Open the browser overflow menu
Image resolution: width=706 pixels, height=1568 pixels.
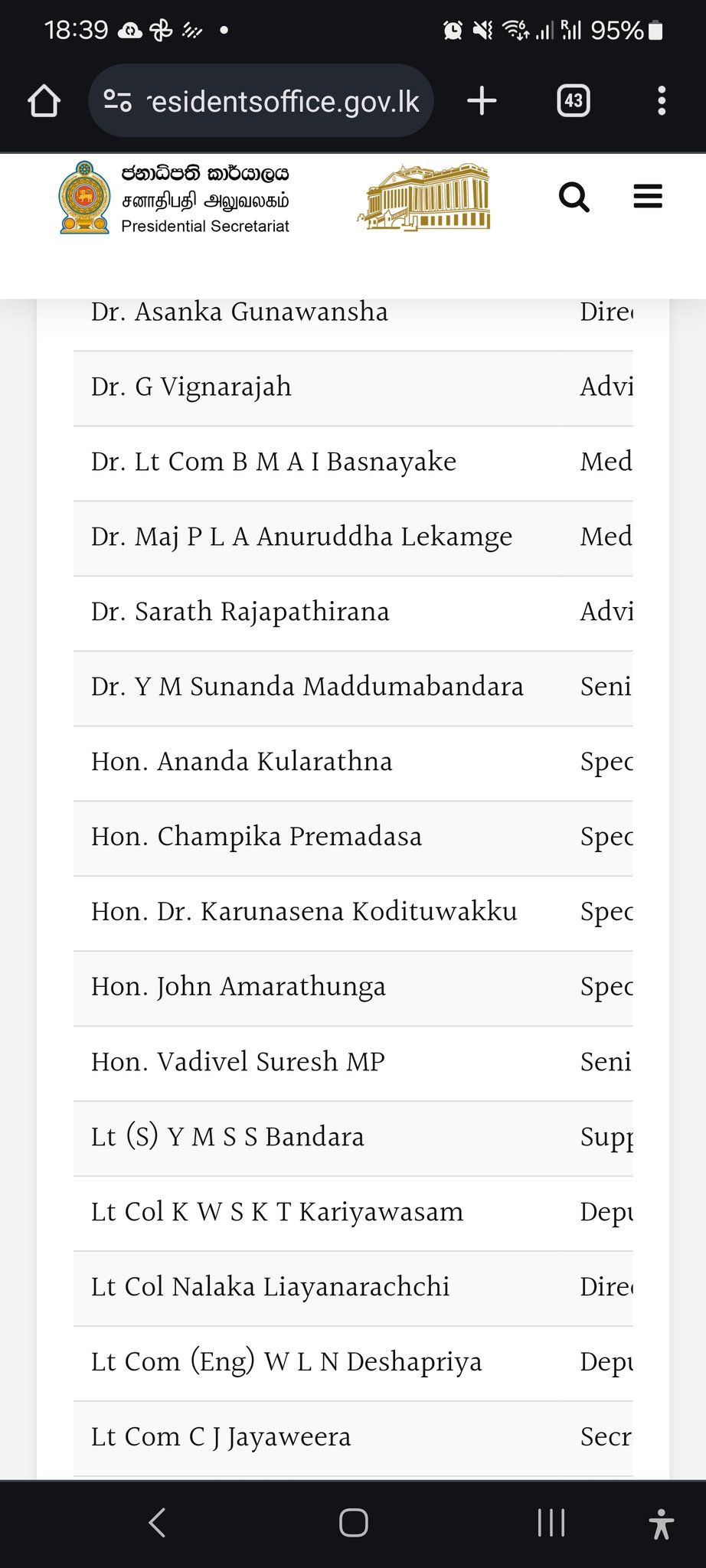coord(662,100)
